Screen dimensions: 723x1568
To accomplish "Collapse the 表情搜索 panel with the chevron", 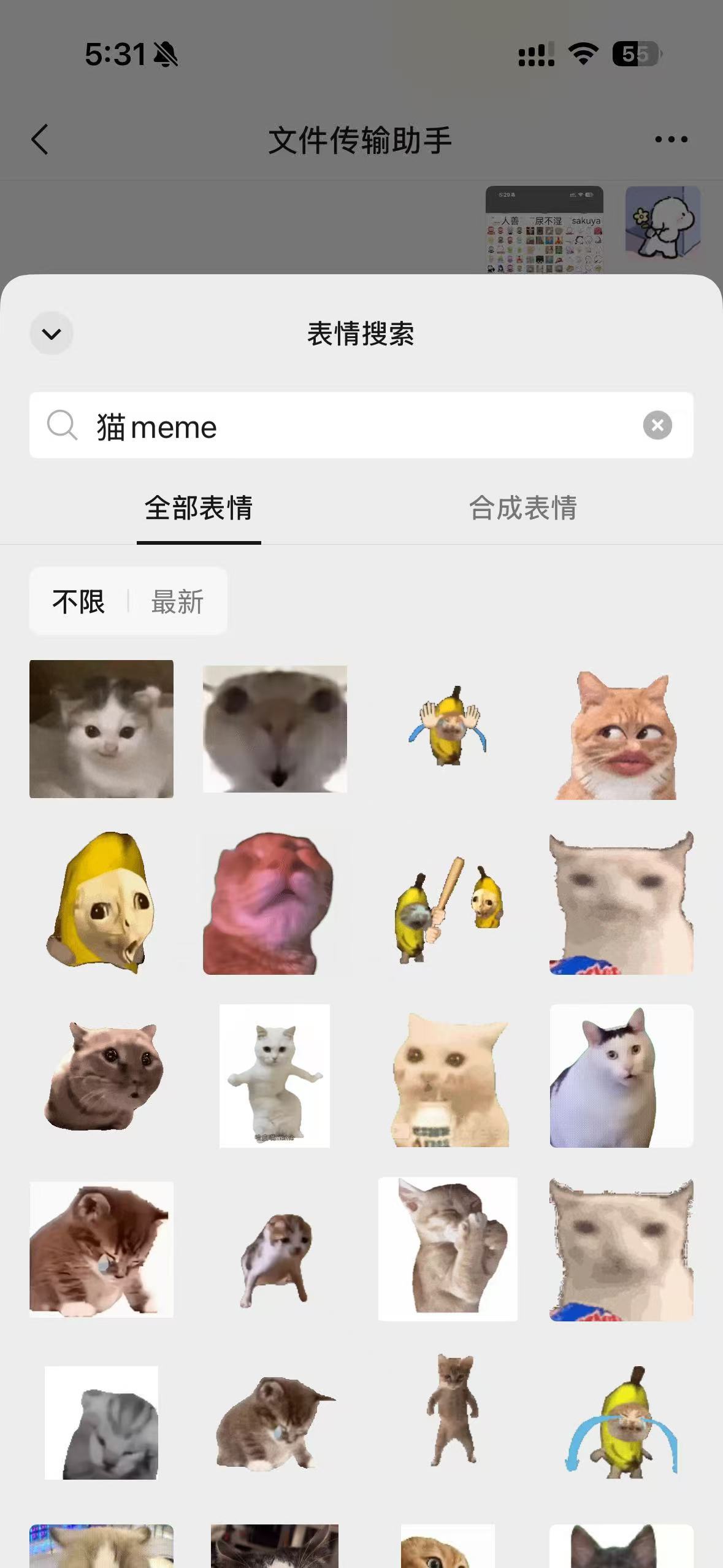I will (52, 334).
